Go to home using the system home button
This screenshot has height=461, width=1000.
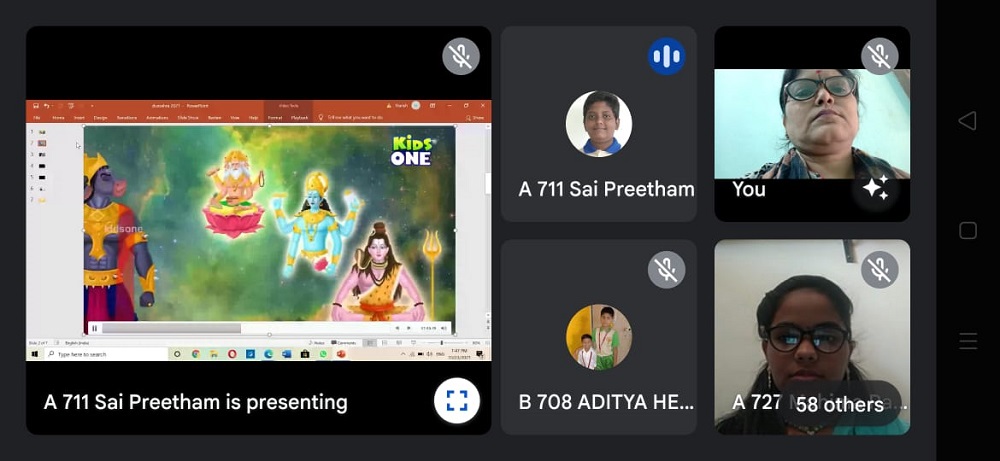point(967,231)
